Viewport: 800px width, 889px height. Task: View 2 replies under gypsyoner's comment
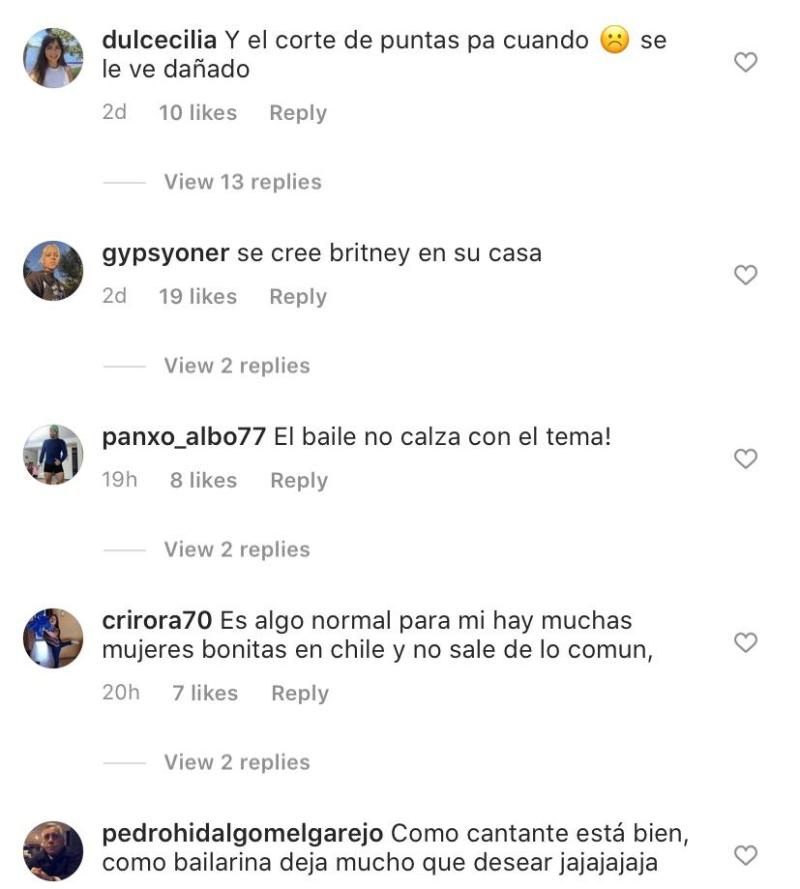click(x=236, y=366)
